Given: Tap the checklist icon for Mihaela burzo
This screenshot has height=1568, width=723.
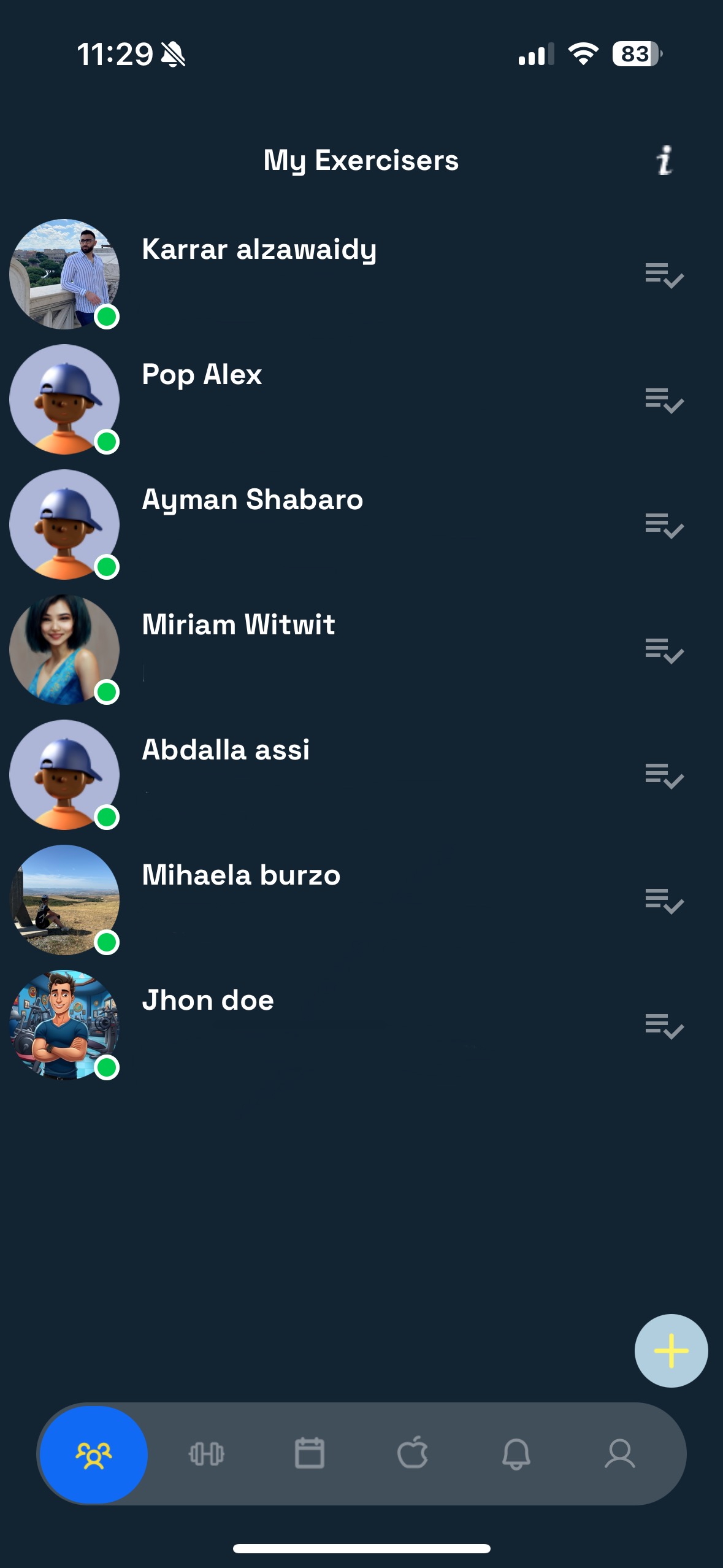Looking at the screenshot, I should click(x=664, y=901).
